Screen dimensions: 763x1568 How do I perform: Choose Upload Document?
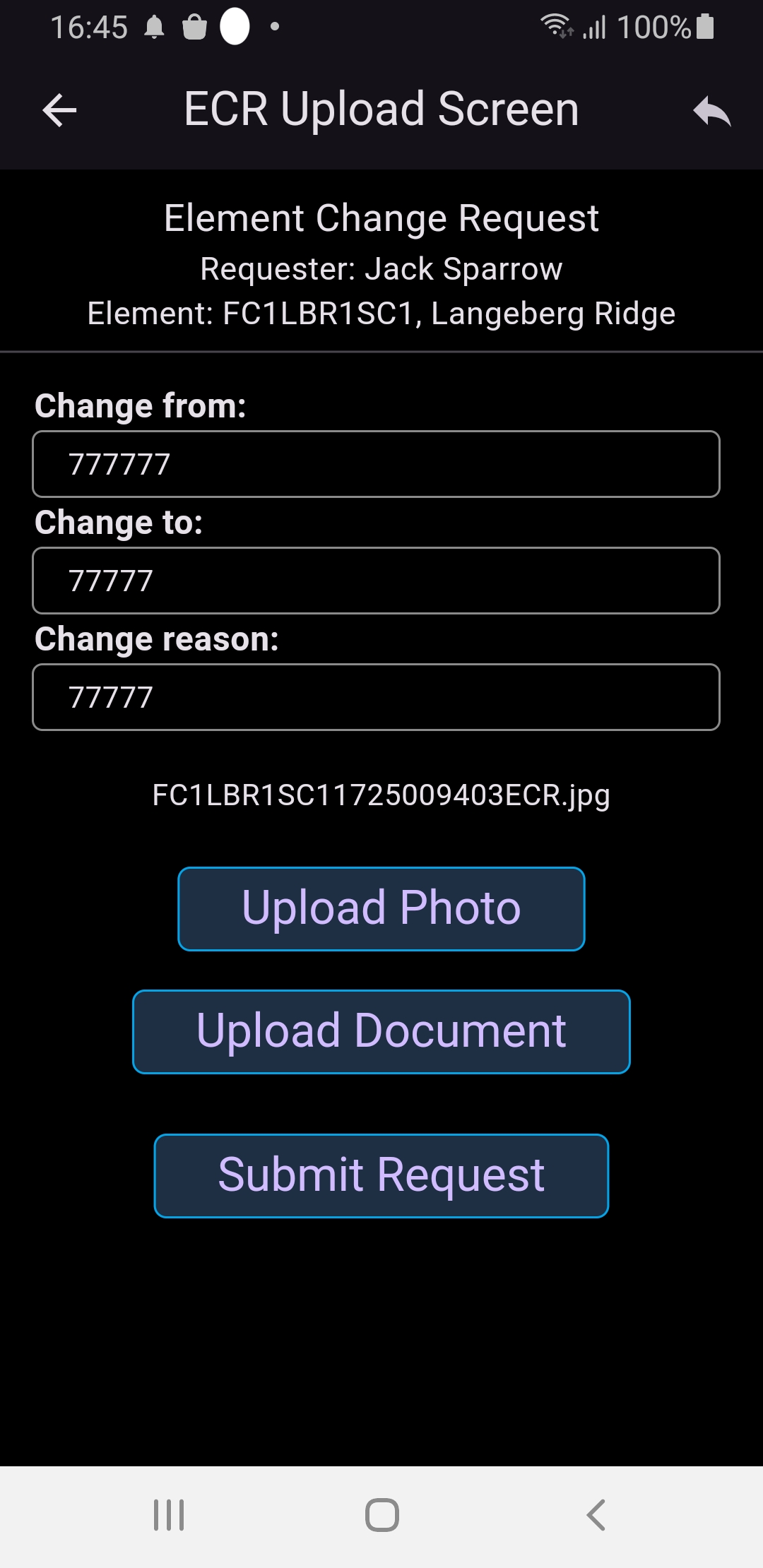[381, 1032]
